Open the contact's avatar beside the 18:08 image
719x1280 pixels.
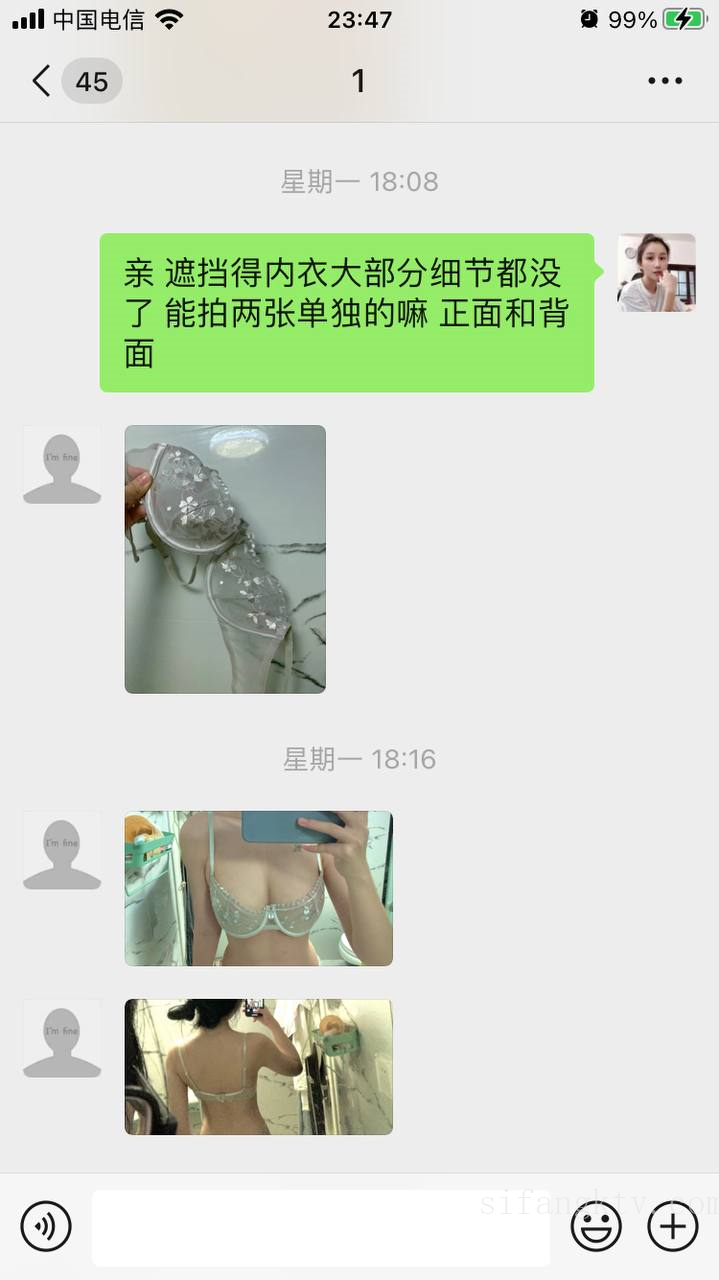point(62,464)
